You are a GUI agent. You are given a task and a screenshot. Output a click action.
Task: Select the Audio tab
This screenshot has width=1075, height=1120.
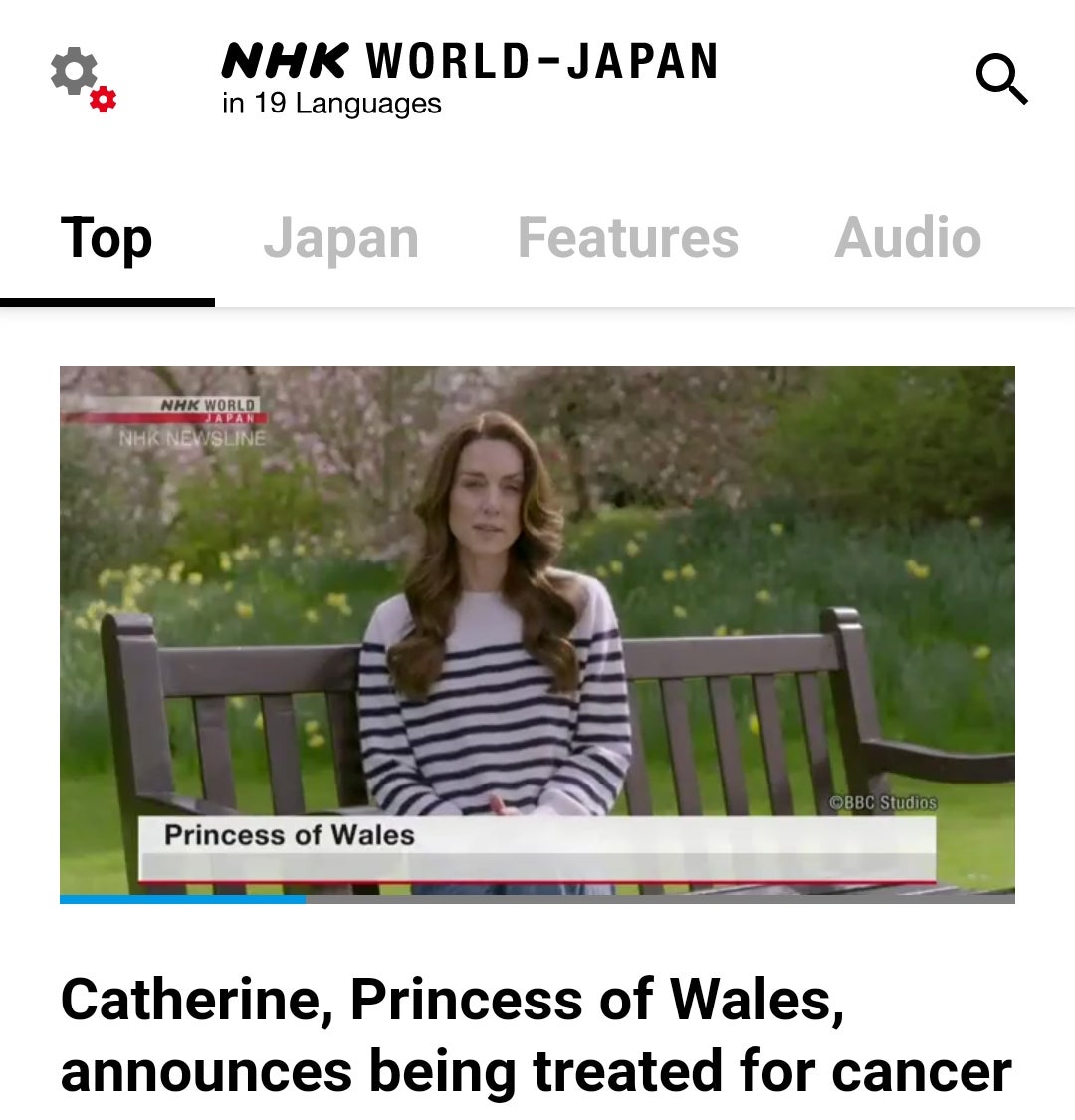pyautogui.click(x=908, y=239)
